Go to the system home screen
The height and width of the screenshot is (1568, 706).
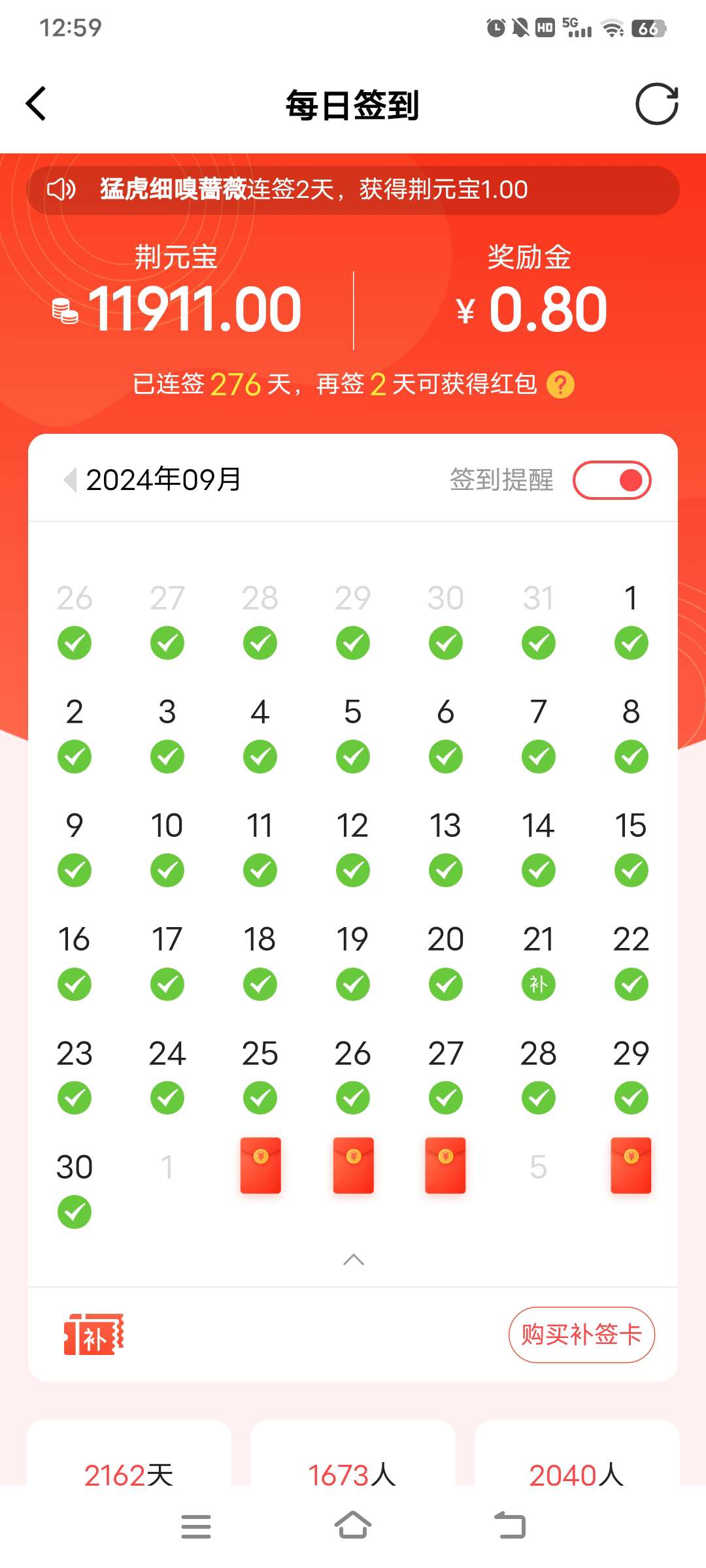[353, 1526]
